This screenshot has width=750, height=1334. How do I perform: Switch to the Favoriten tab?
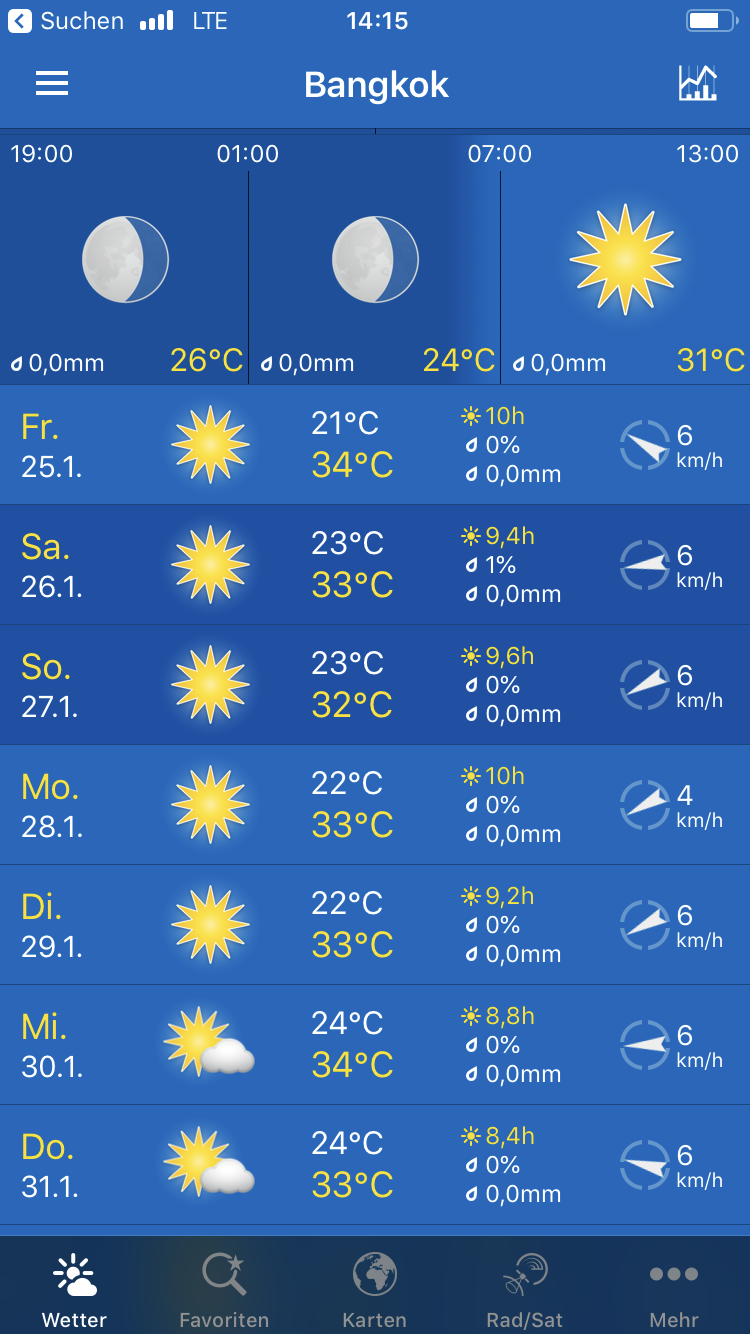click(224, 1288)
